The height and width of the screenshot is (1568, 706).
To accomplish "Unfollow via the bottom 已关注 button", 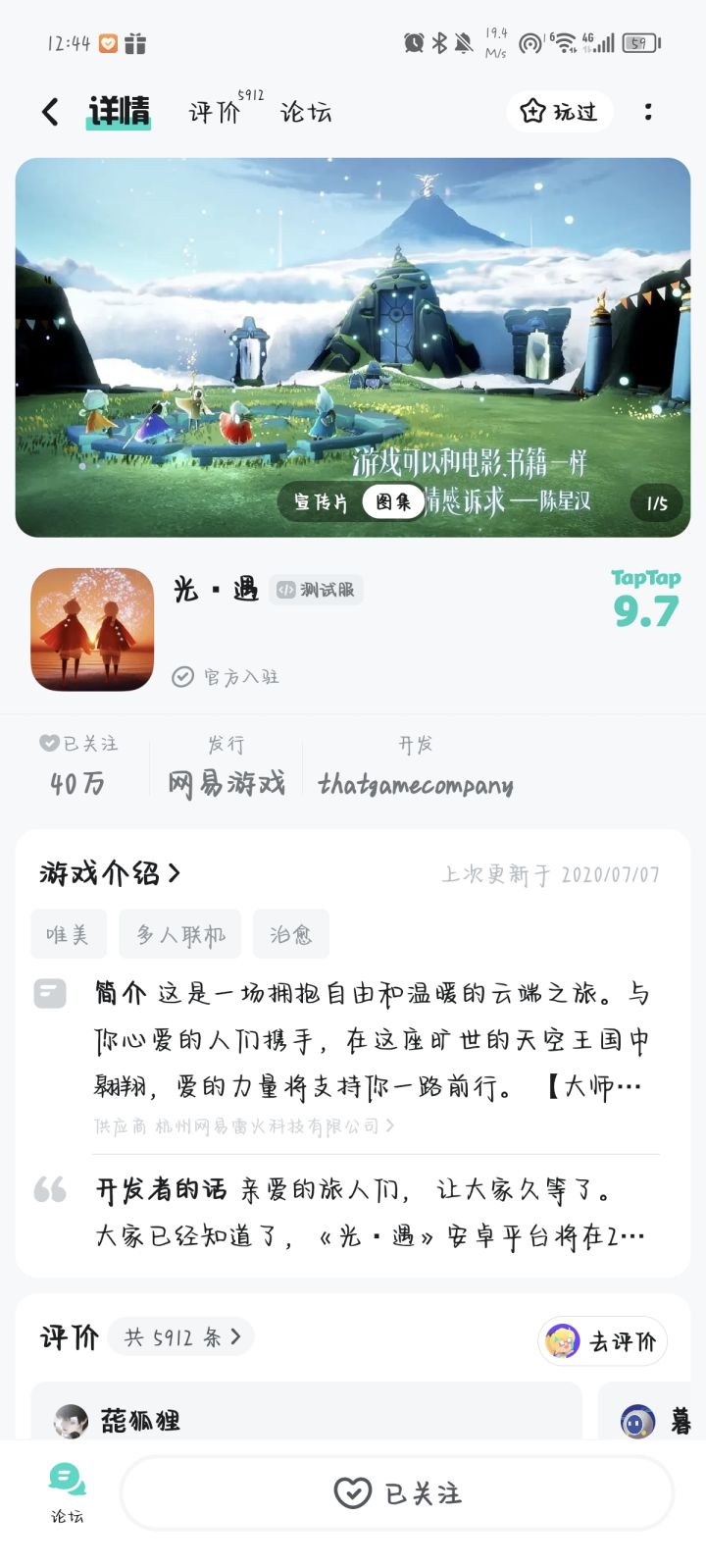I will 396,1492.
